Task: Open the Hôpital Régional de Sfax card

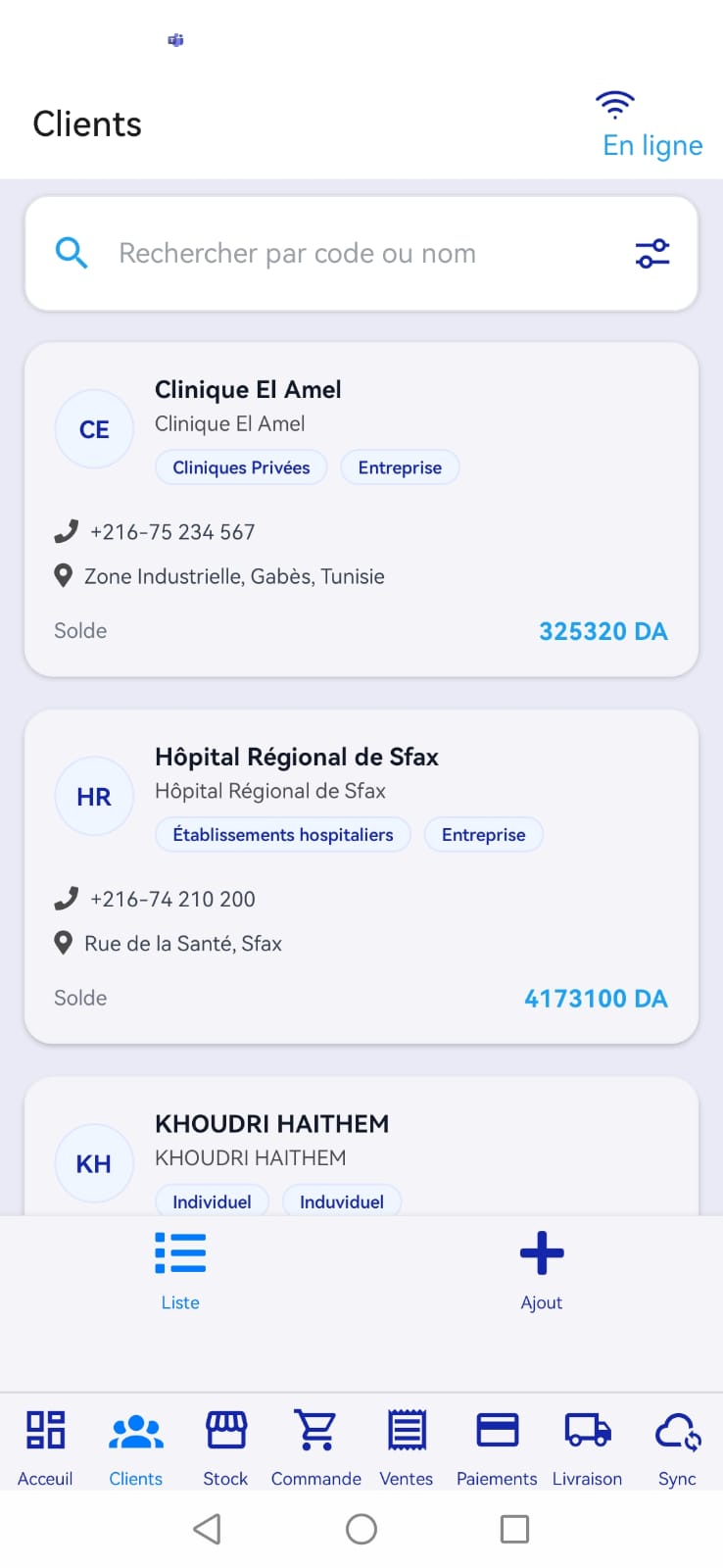Action: (361, 876)
